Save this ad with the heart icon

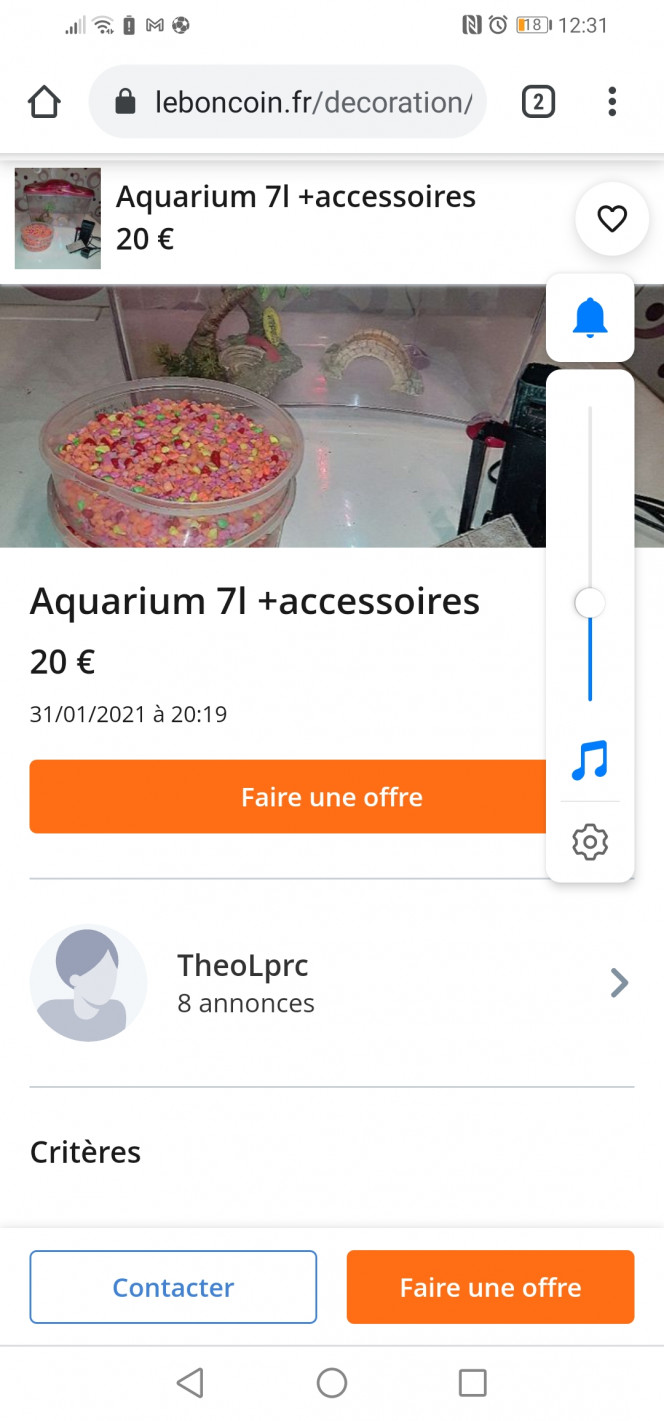(612, 219)
